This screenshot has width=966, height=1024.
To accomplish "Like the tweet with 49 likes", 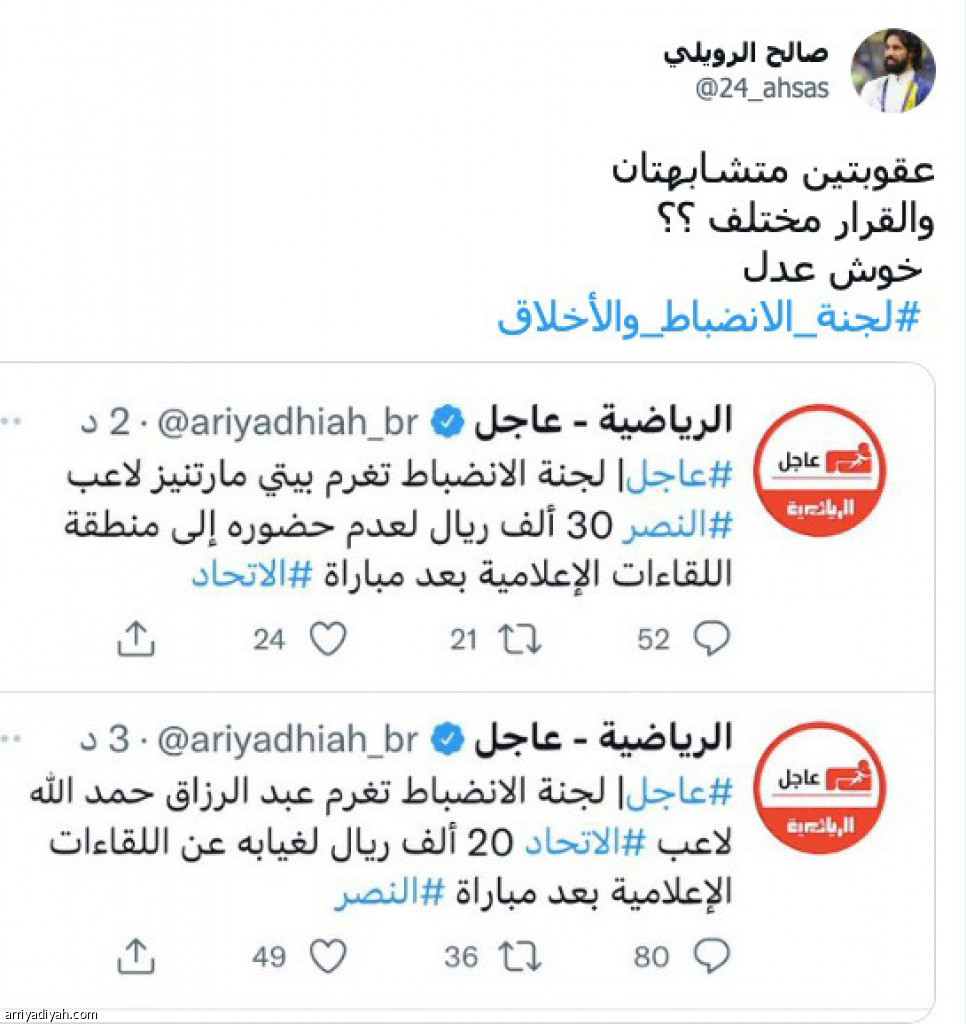I will coord(327,957).
